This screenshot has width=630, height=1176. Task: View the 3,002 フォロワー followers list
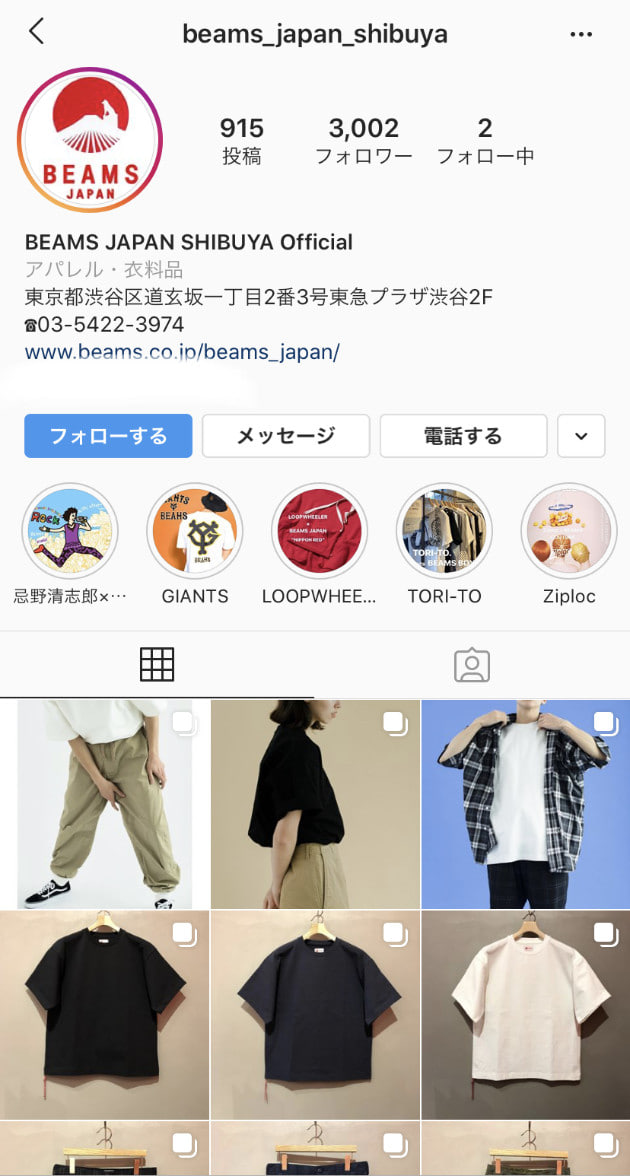(363, 140)
